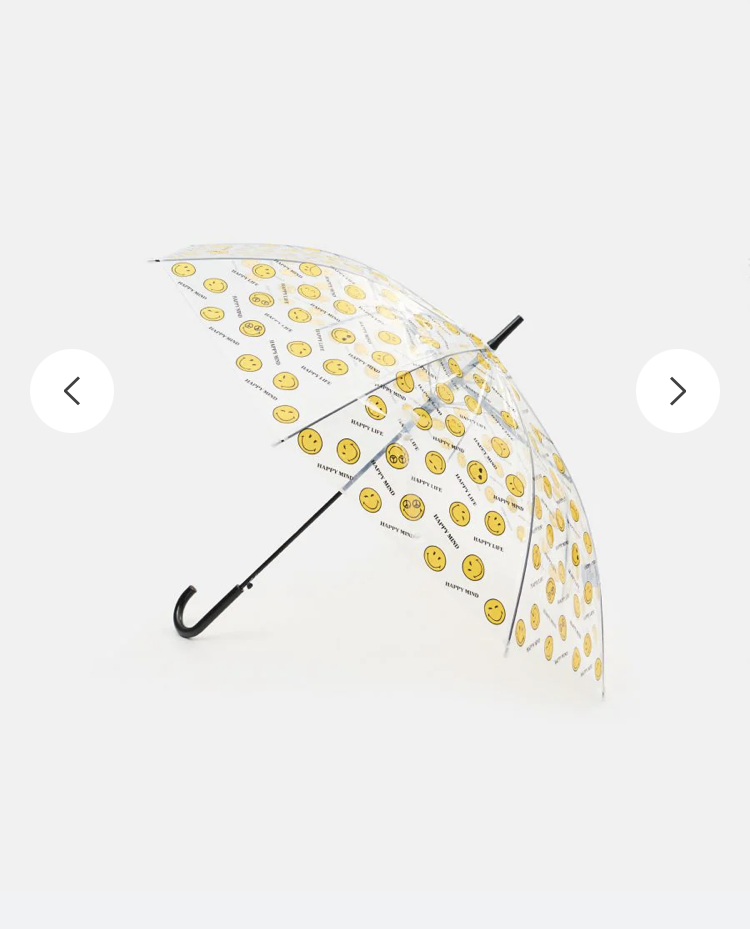Go to the previous product photo
The image size is (750, 929).
(72, 391)
